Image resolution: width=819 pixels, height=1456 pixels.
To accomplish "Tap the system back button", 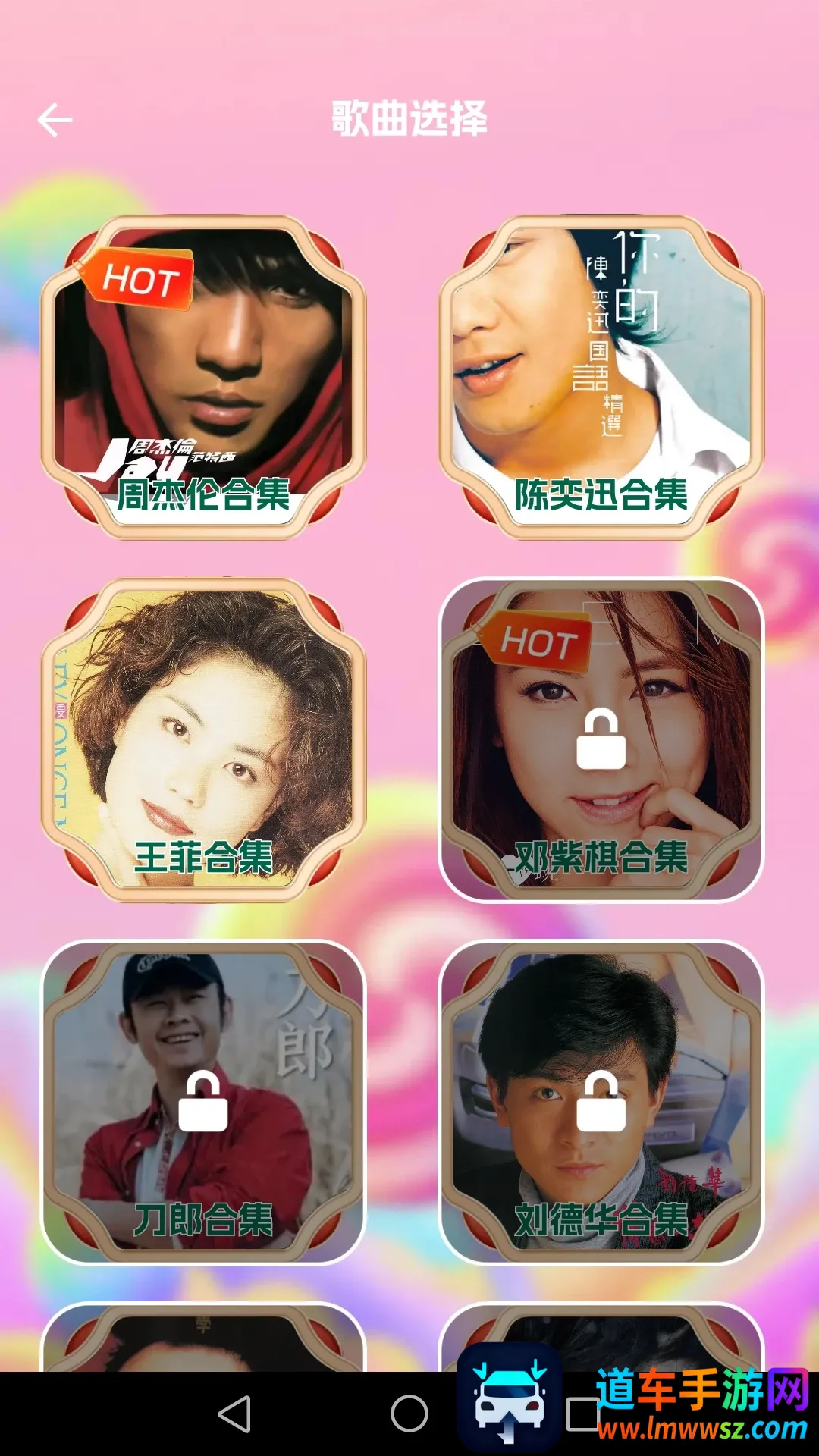I will tap(234, 1414).
